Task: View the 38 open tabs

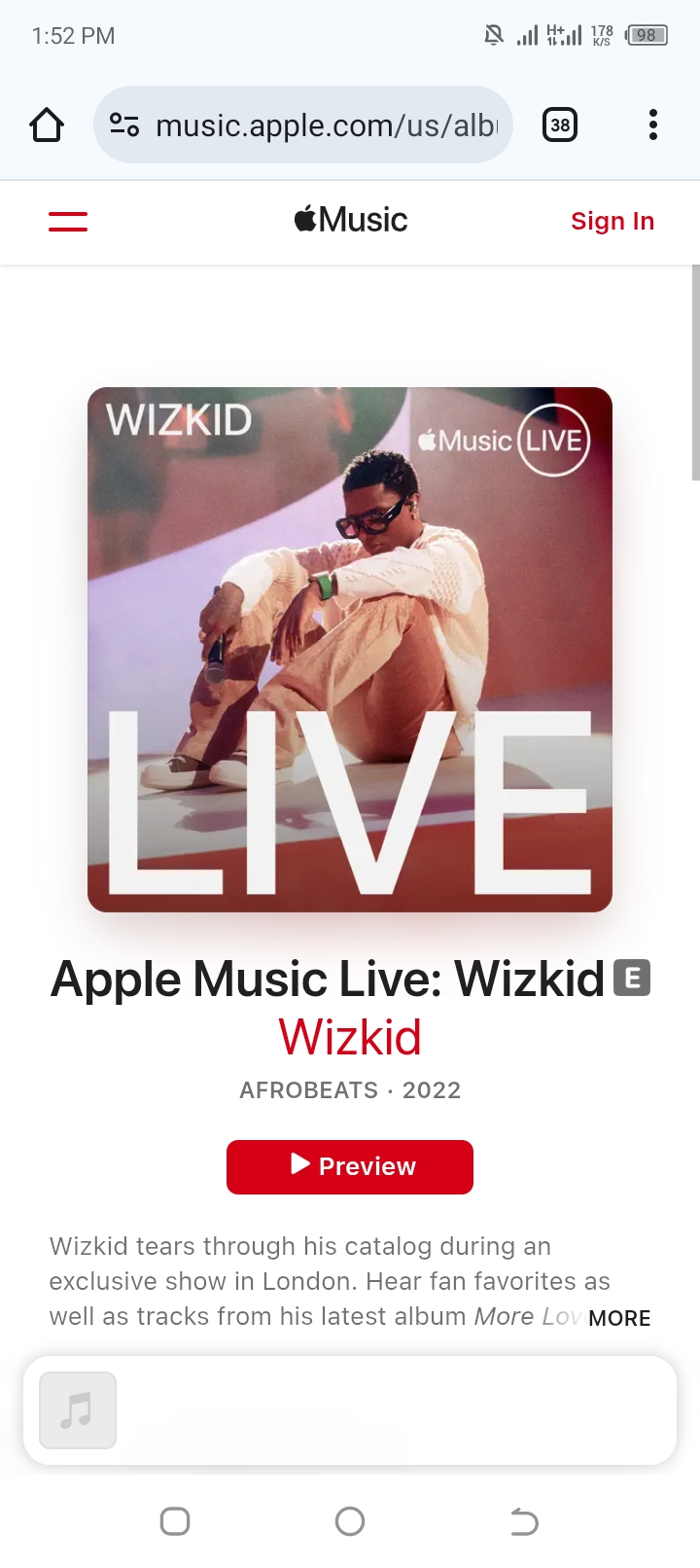Action: pos(559,125)
